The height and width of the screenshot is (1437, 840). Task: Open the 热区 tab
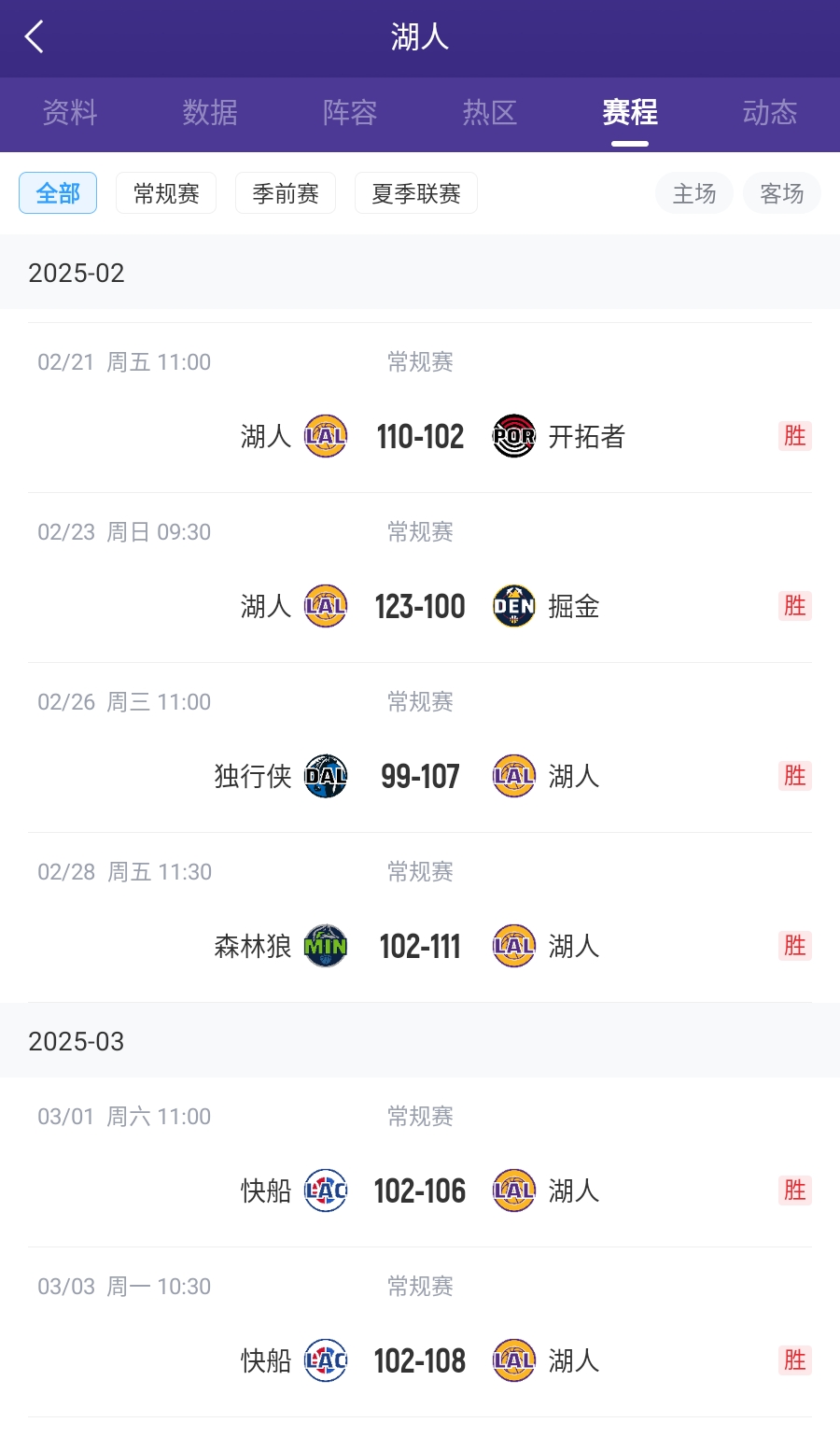[490, 113]
